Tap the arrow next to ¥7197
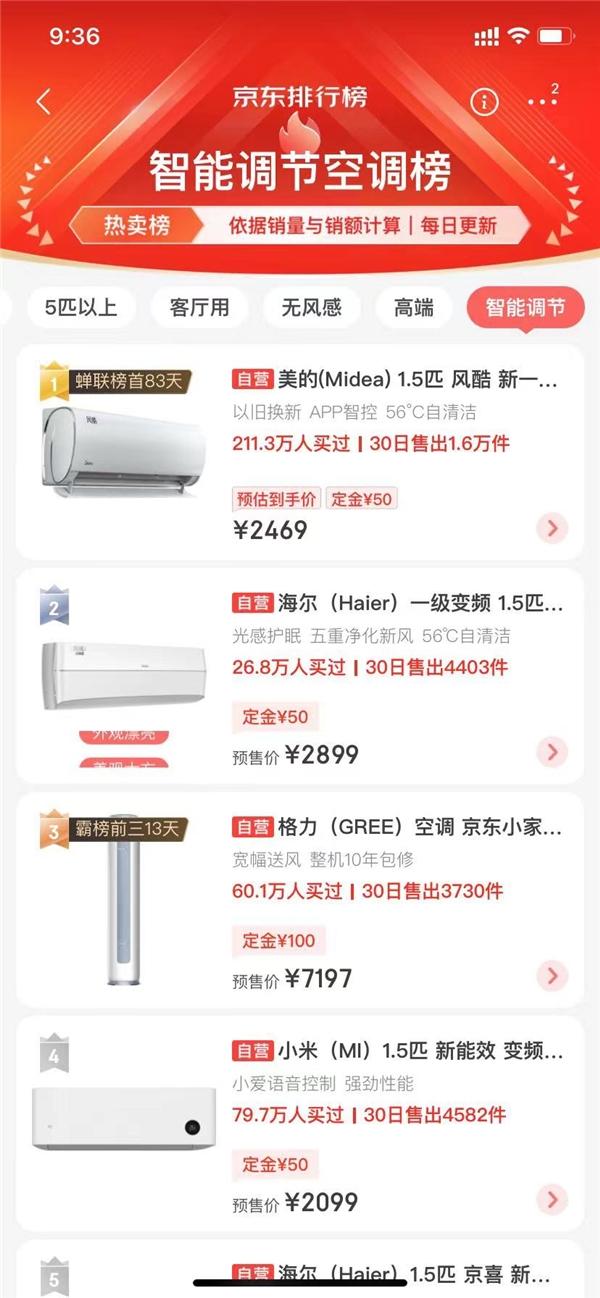The image size is (600, 1298). tap(552, 976)
